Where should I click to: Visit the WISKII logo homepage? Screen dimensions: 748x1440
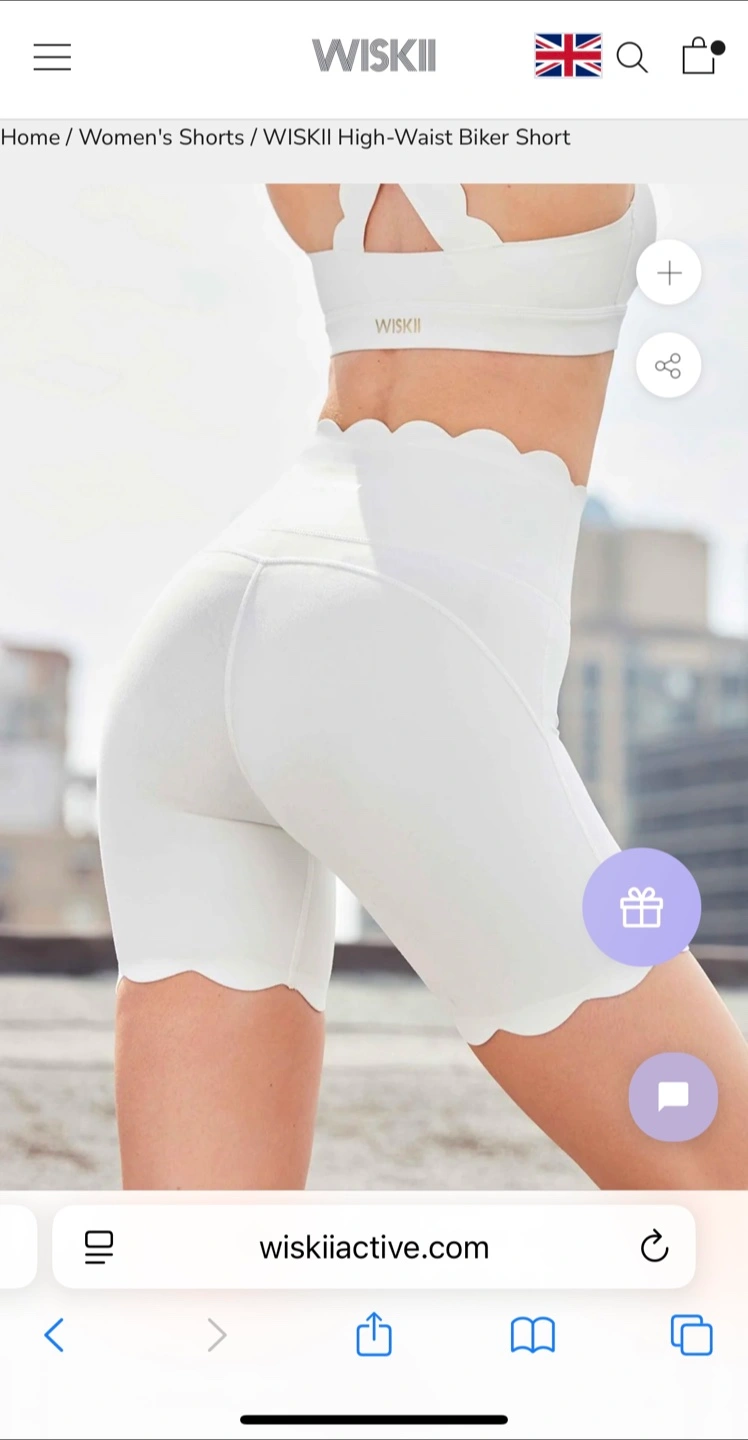(x=374, y=56)
